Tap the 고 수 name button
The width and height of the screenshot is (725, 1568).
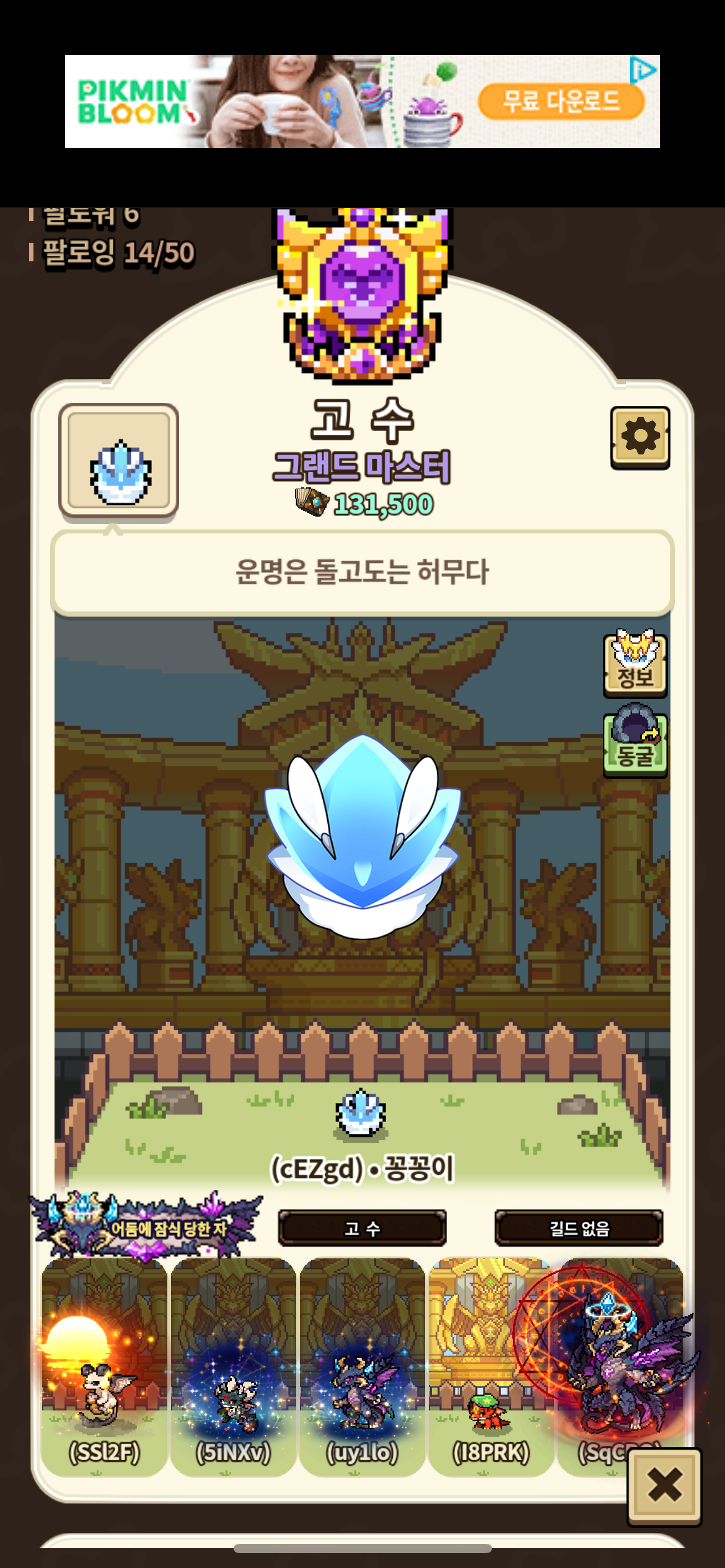(362, 1227)
